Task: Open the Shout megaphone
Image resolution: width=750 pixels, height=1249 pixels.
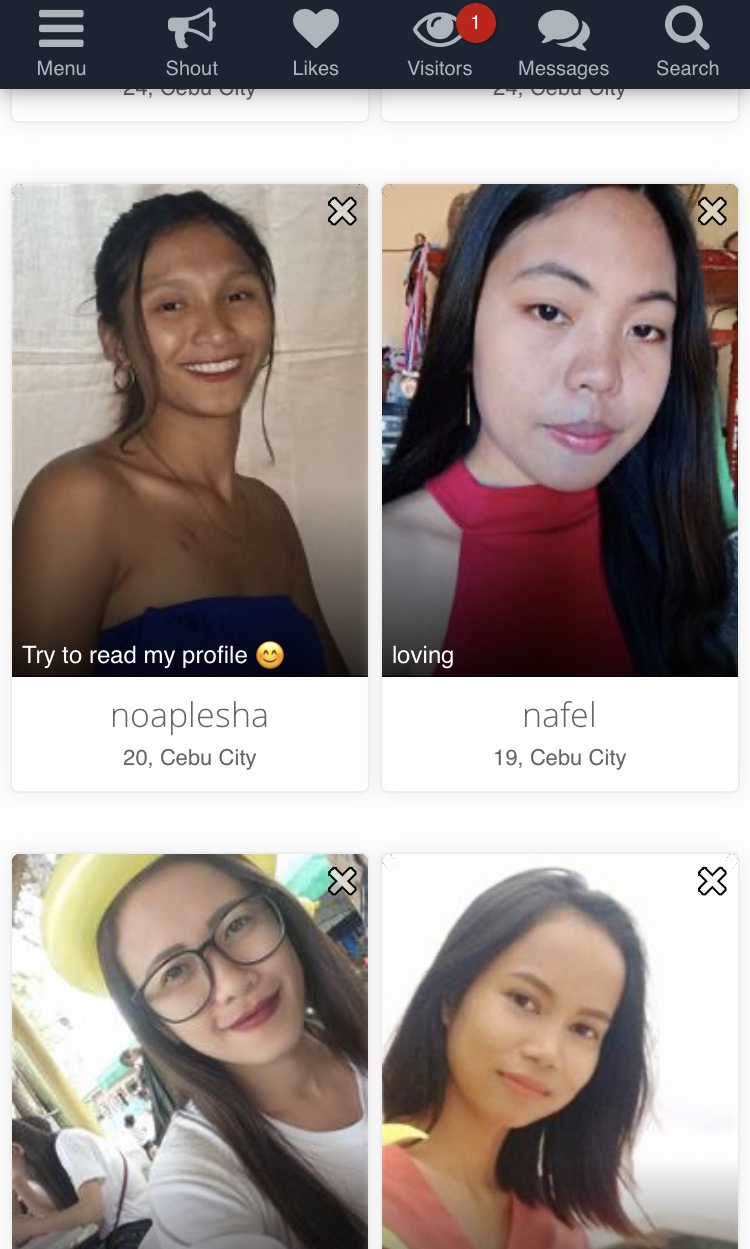Action: (191, 44)
